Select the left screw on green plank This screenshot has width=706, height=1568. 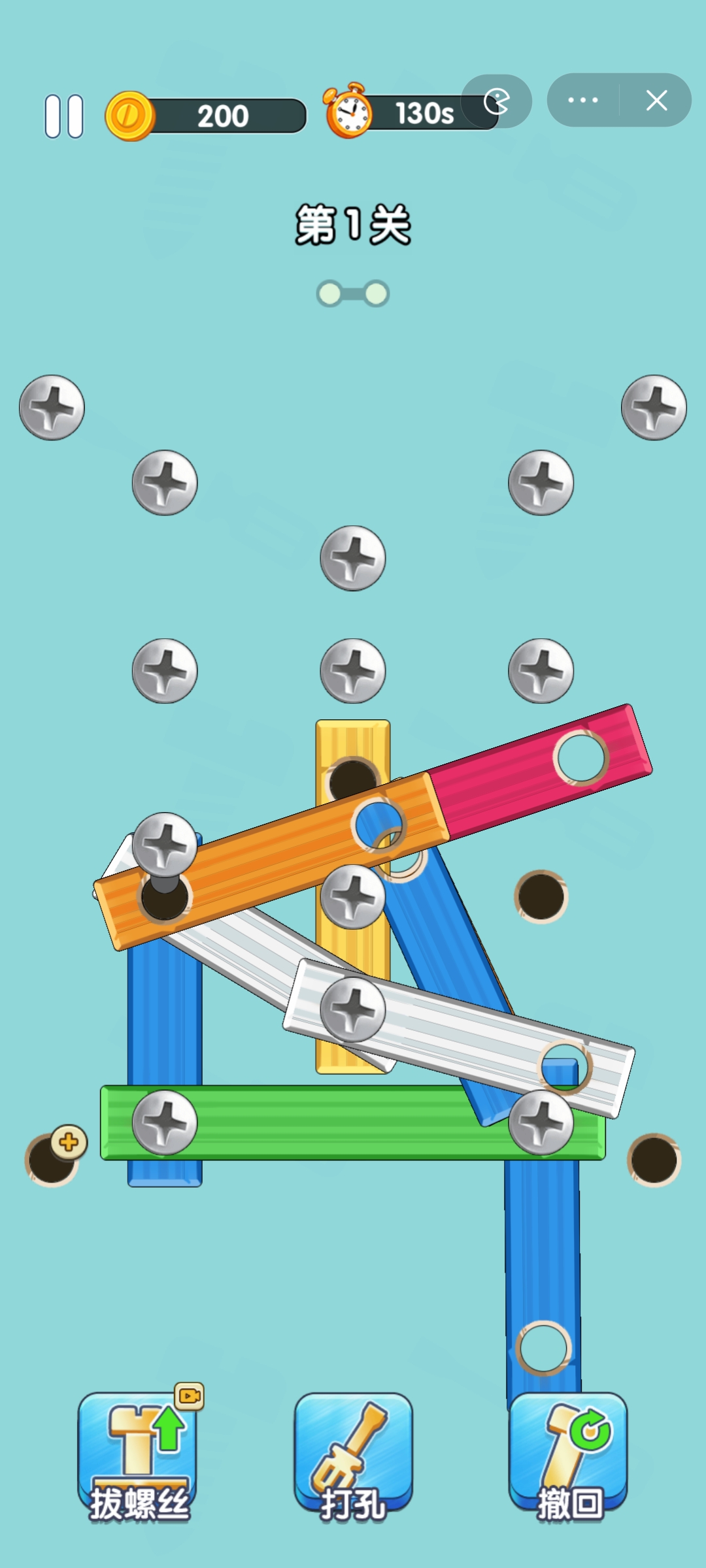[x=165, y=1122]
